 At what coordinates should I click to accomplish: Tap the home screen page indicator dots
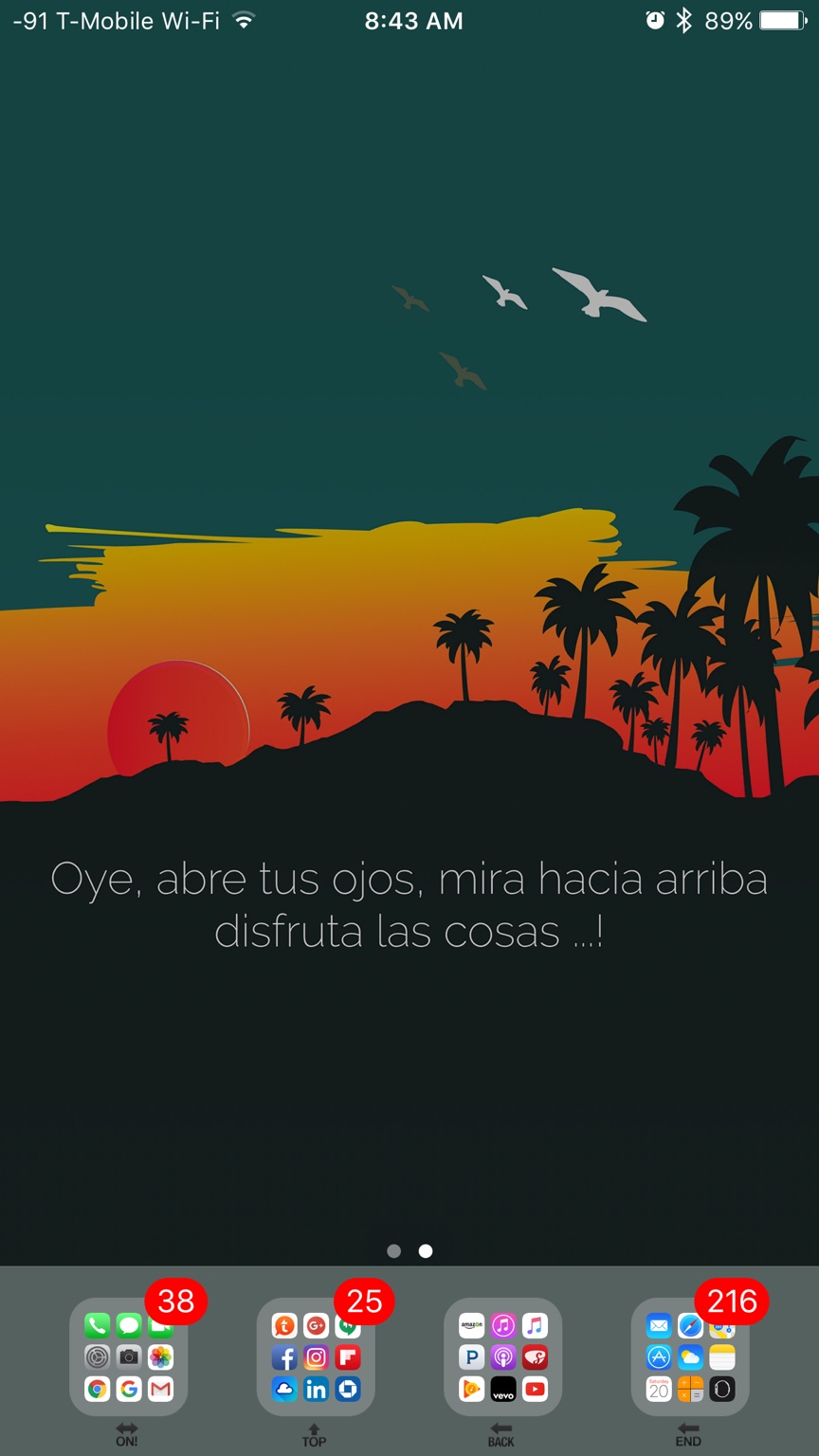click(409, 1251)
